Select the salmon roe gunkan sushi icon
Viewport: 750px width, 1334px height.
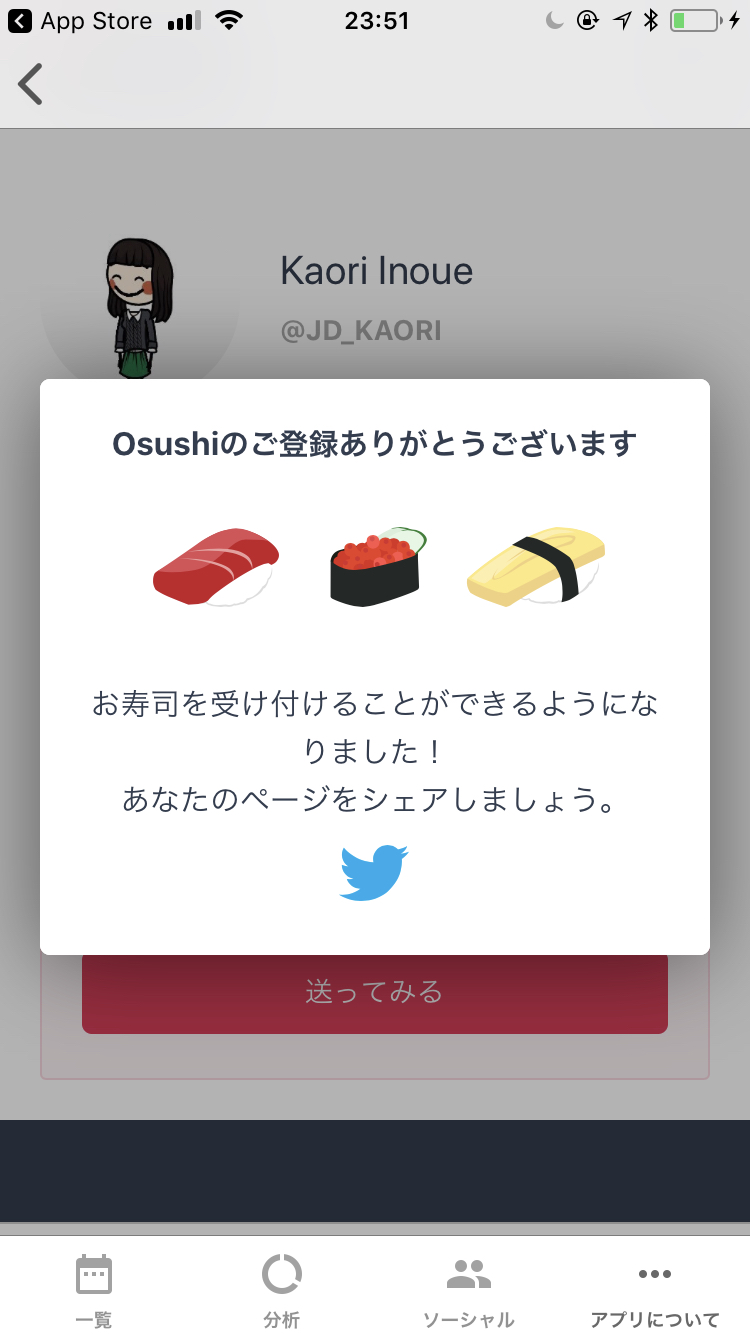(x=375, y=566)
